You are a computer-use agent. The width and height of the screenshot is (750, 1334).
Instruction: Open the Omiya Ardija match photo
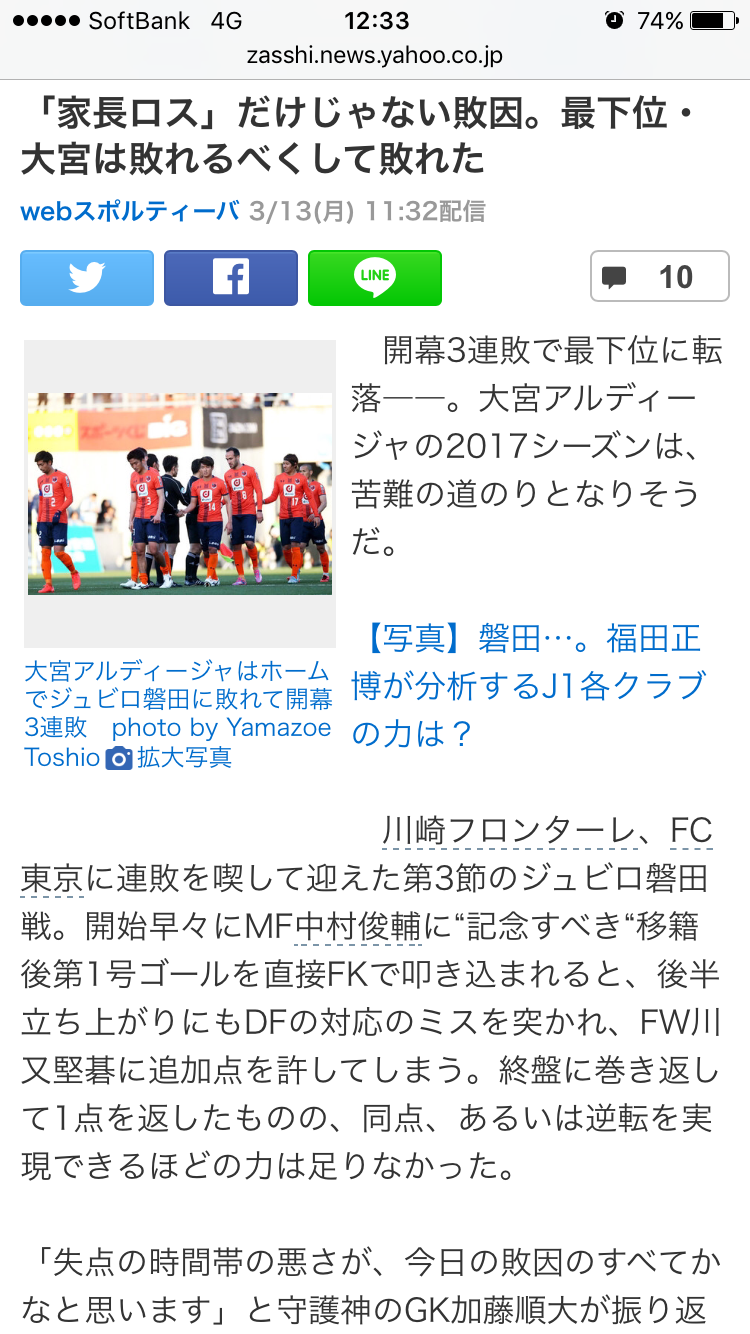tap(180, 493)
